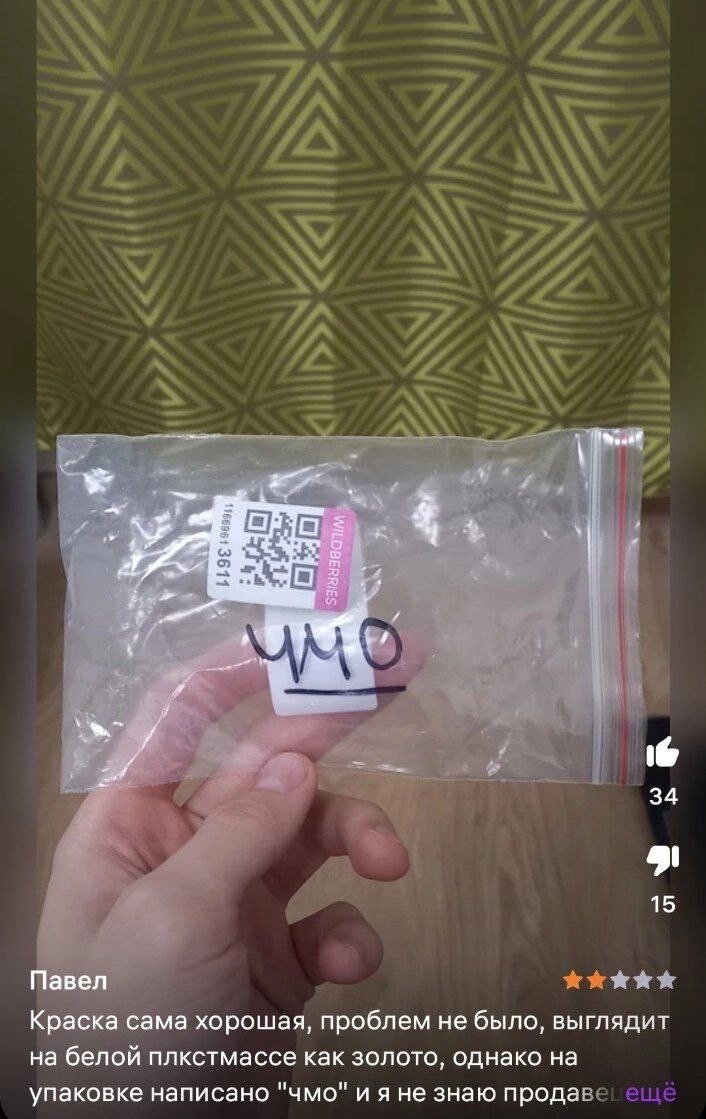Dislike Павел's review with thumbs down
The height and width of the screenshot is (1119, 706).
(662, 859)
